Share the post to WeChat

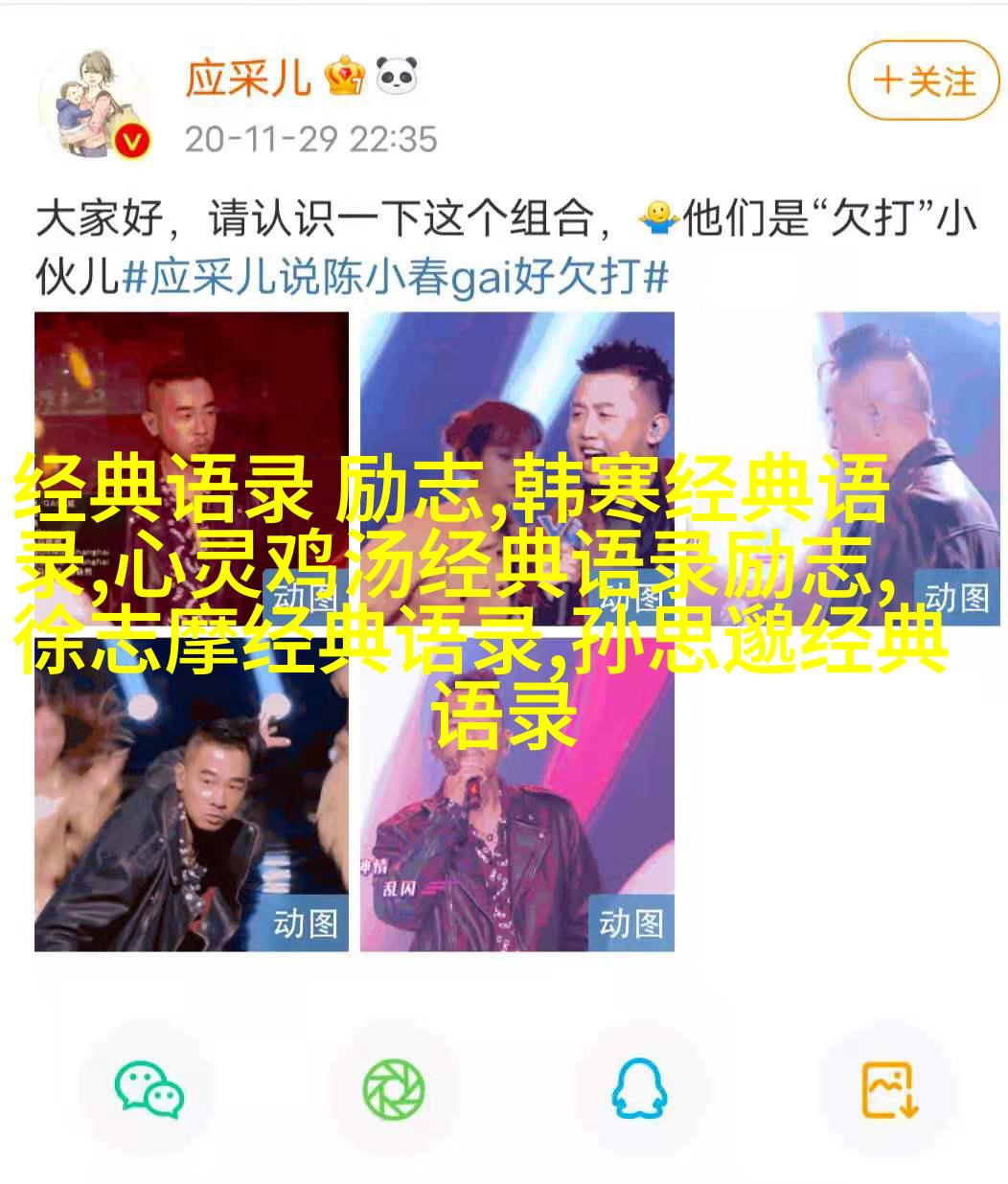pos(148,1090)
